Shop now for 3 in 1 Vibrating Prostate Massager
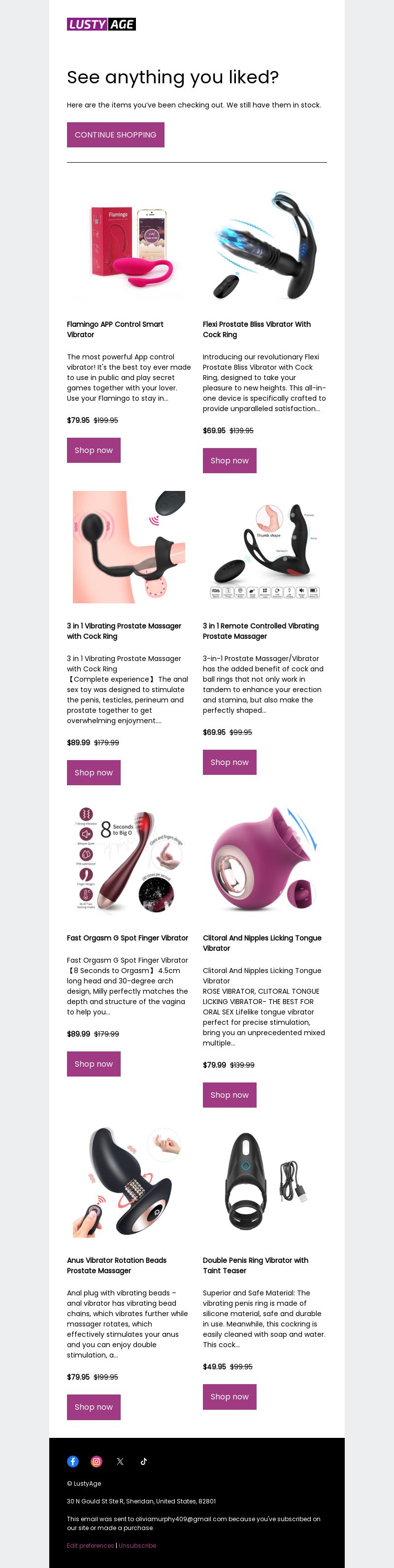Image resolution: width=394 pixels, height=1568 pixels. coord(94,772)
